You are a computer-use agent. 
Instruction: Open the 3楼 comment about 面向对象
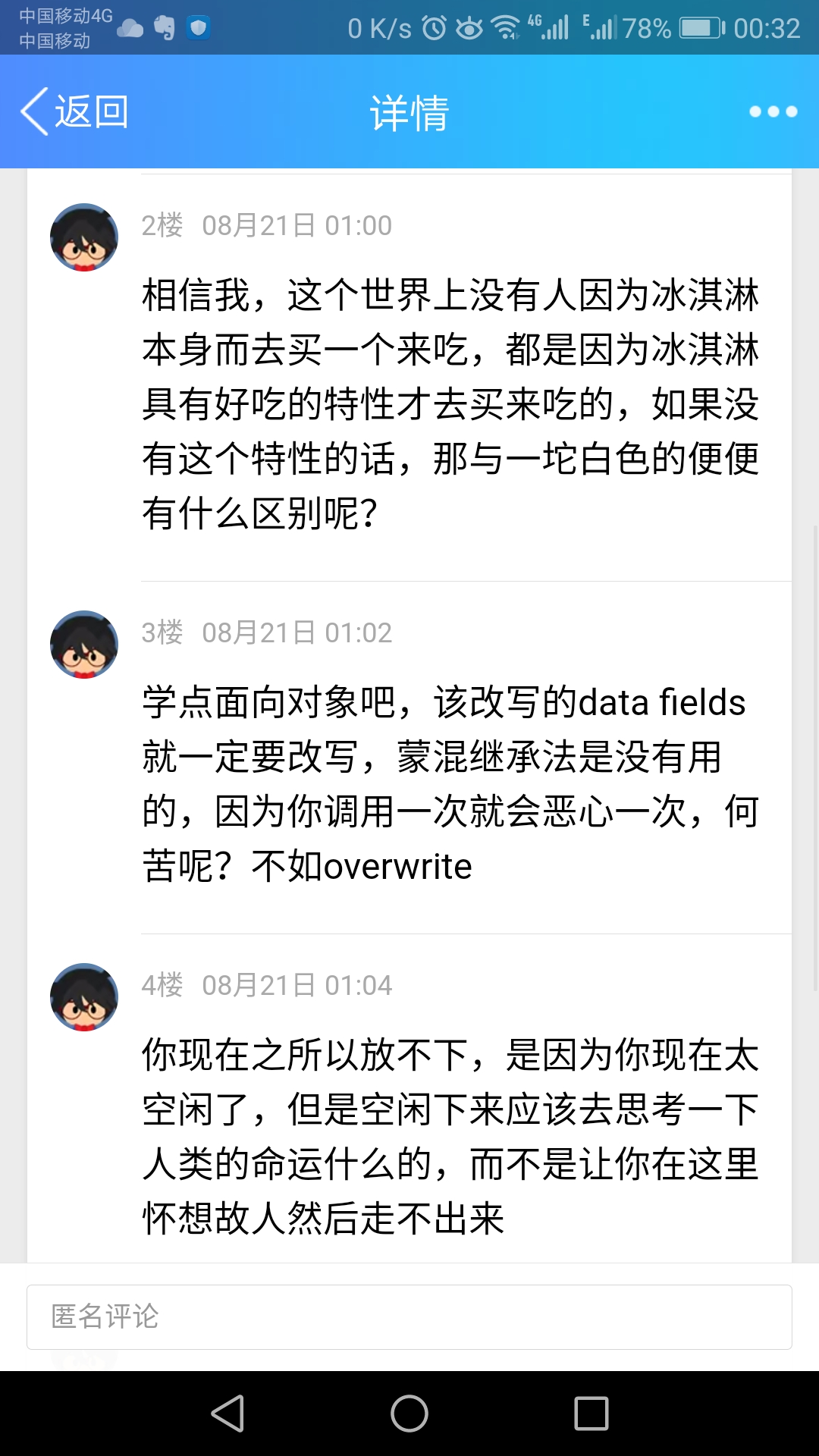click(450, 784)
